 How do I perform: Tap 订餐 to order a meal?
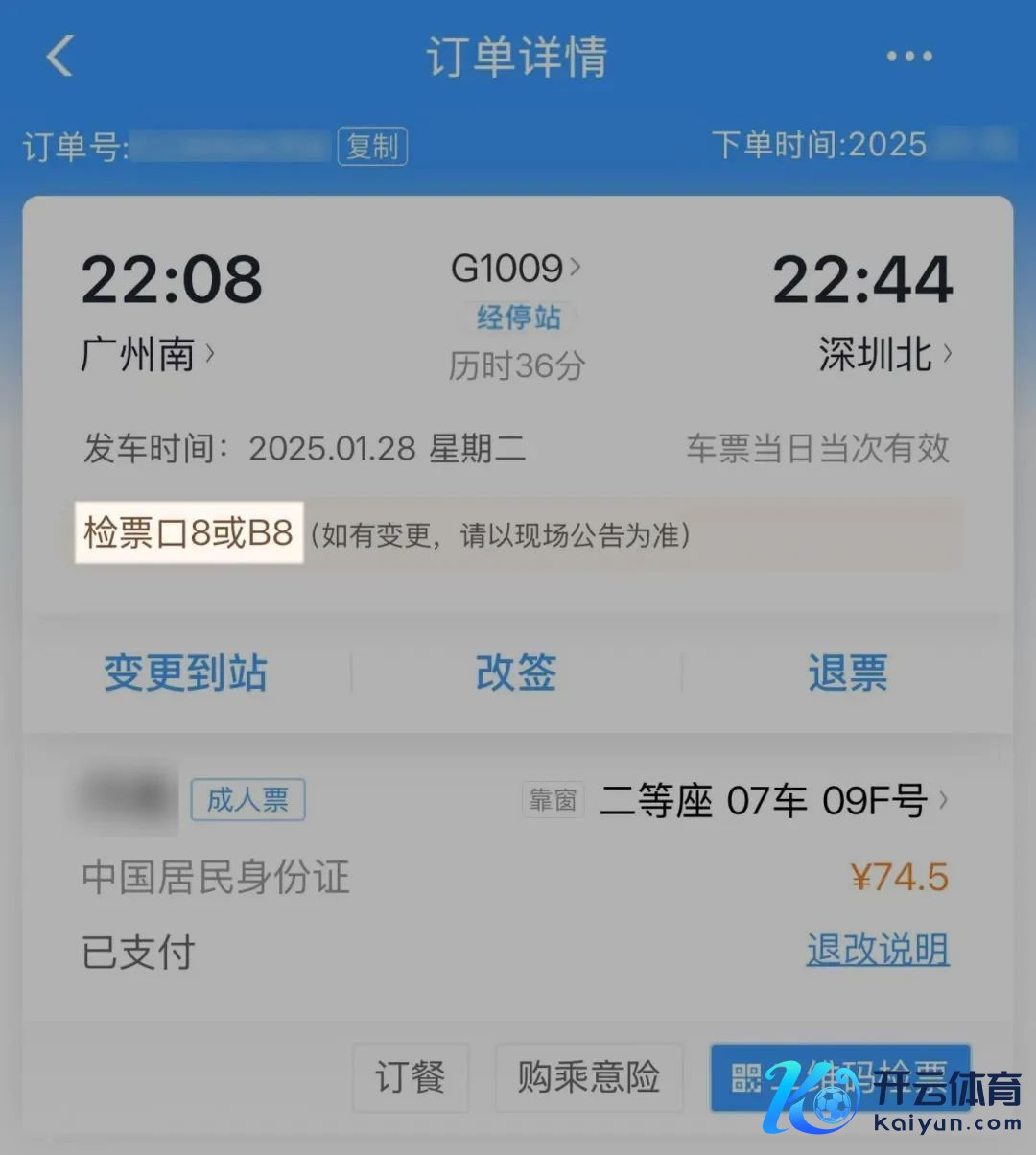pyautogui.click(x=411, y=1076)
